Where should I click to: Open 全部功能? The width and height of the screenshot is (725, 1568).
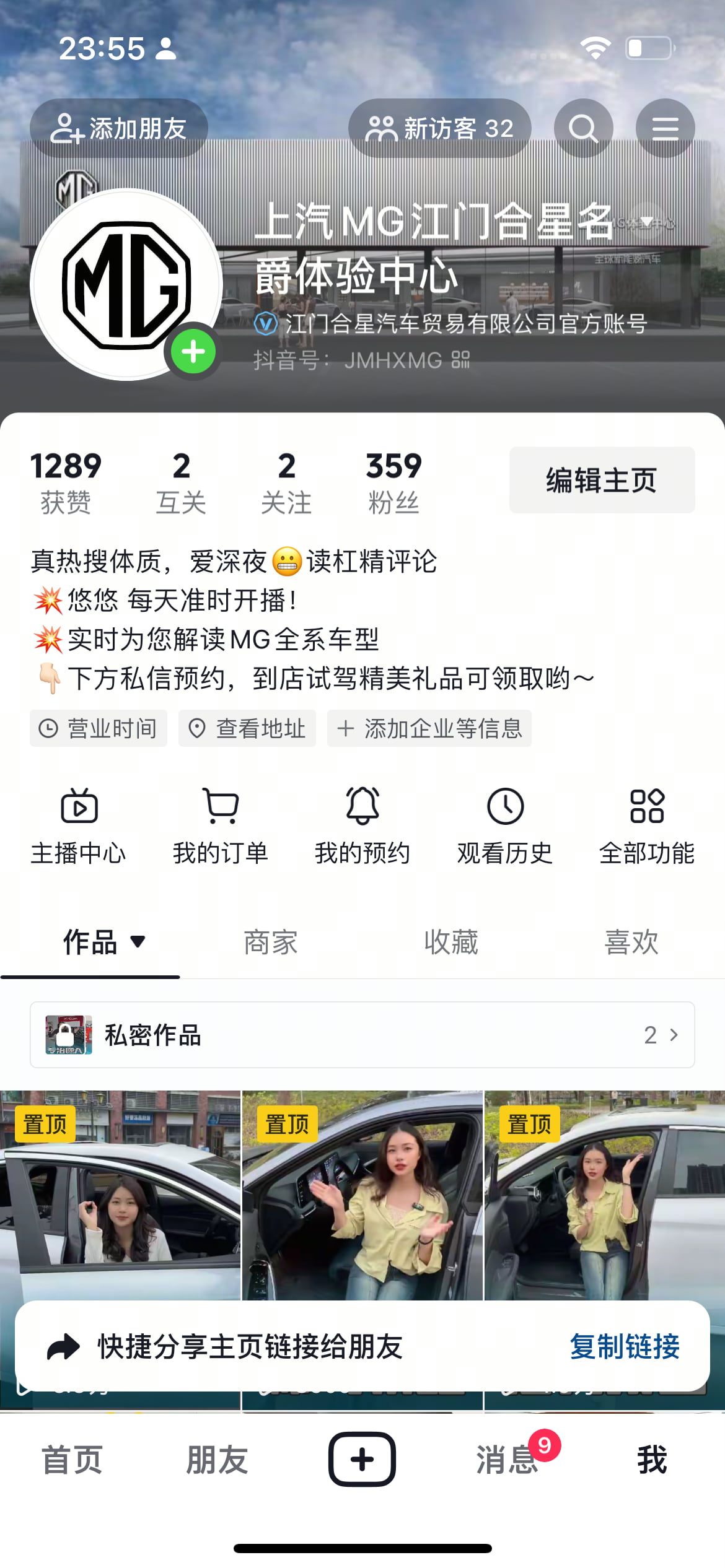click(x=647, y=825)
